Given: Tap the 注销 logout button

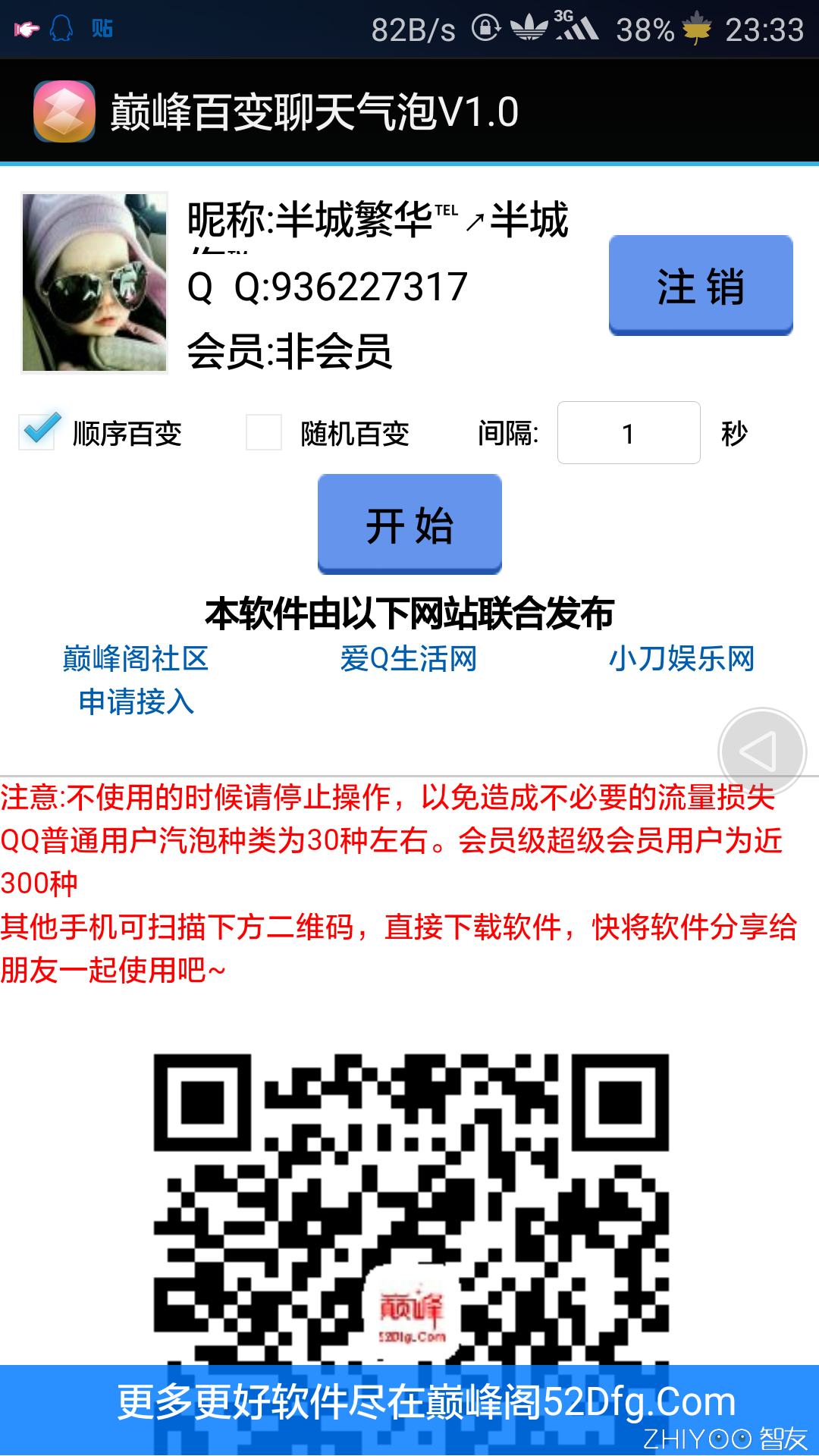Looking at the screenshot, I should [701, 285].
